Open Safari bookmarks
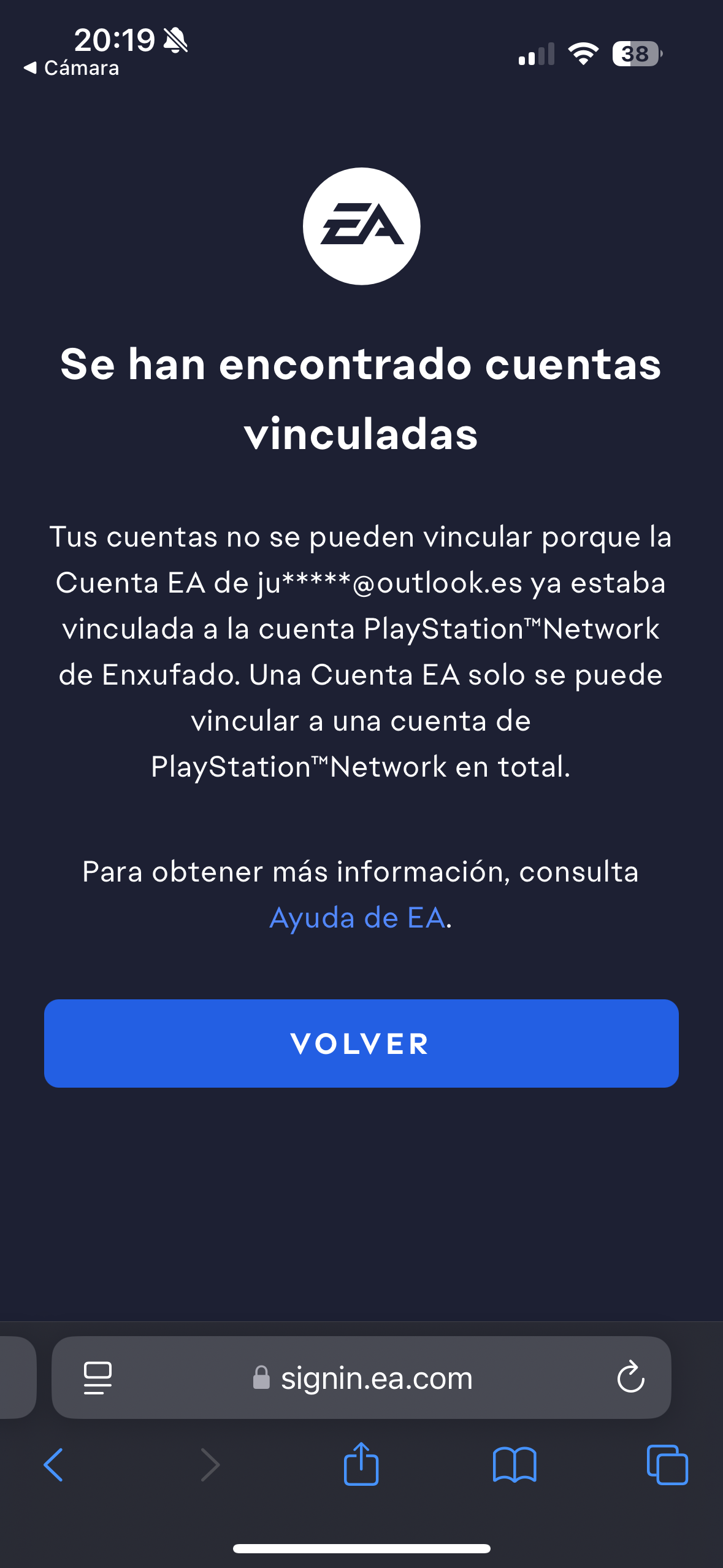The image size is (723, 1568). click(515, 1465)
